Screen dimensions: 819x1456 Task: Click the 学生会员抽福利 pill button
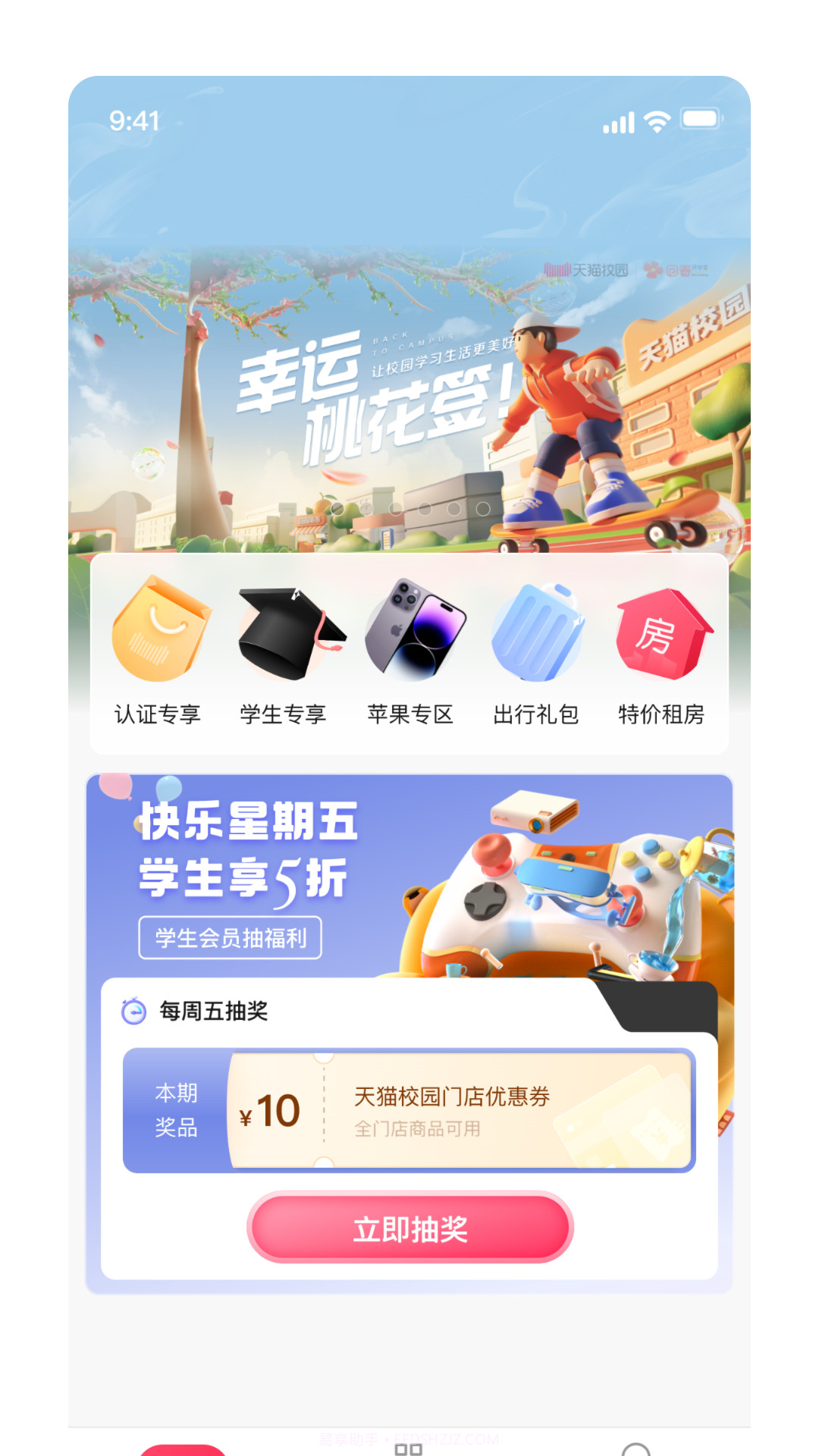coord(230,937)
